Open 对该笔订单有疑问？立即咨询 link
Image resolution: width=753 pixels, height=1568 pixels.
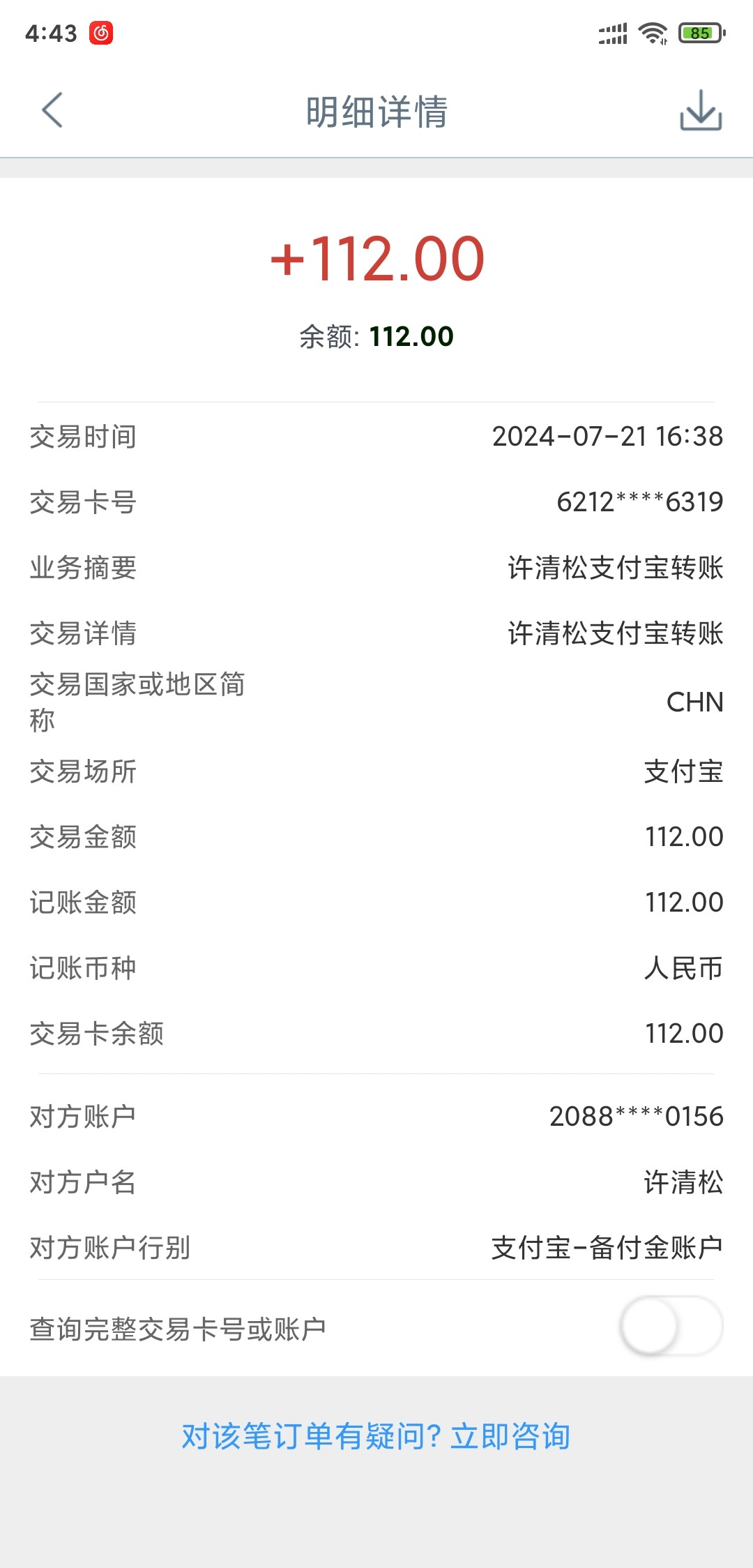(376, 1437)
